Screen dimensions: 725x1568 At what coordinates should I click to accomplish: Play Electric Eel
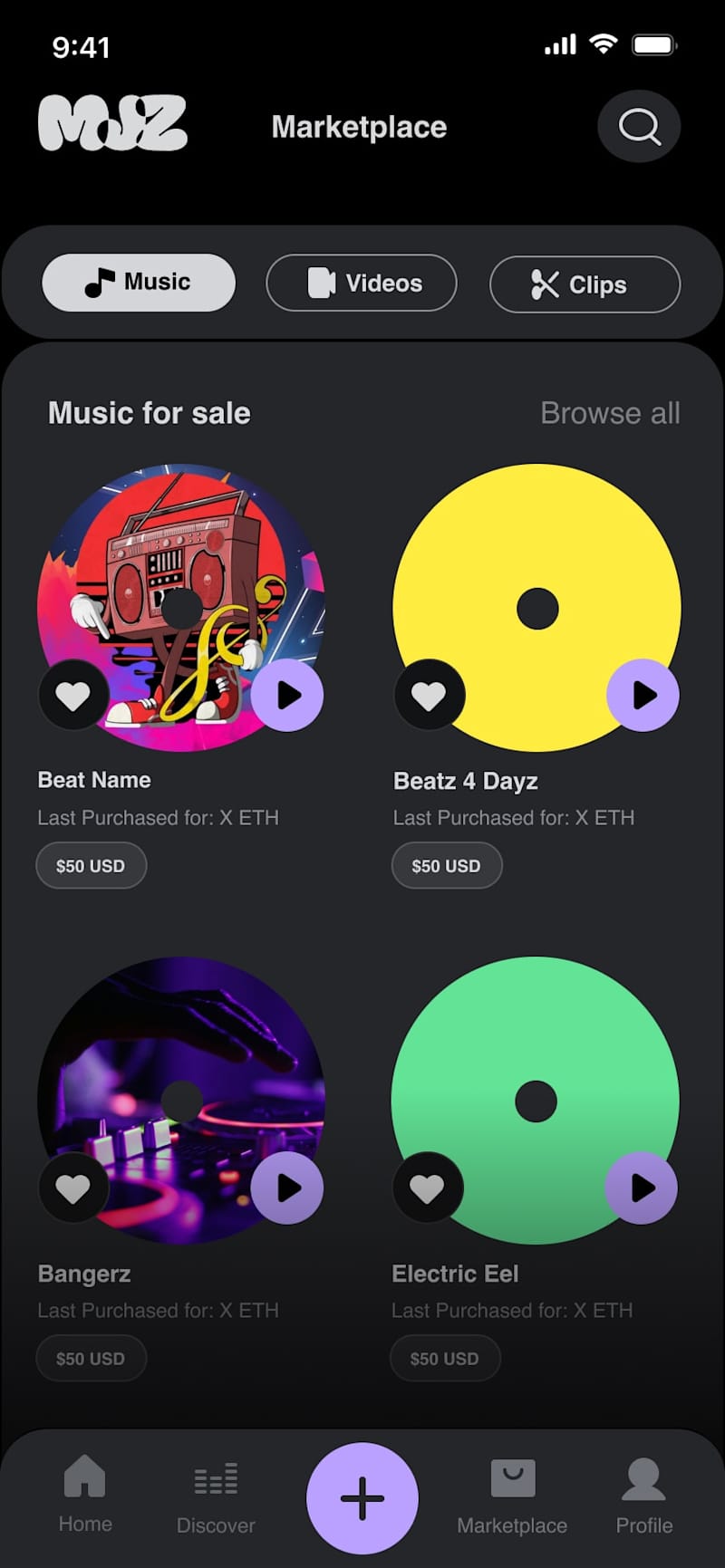coord(641,1188)
